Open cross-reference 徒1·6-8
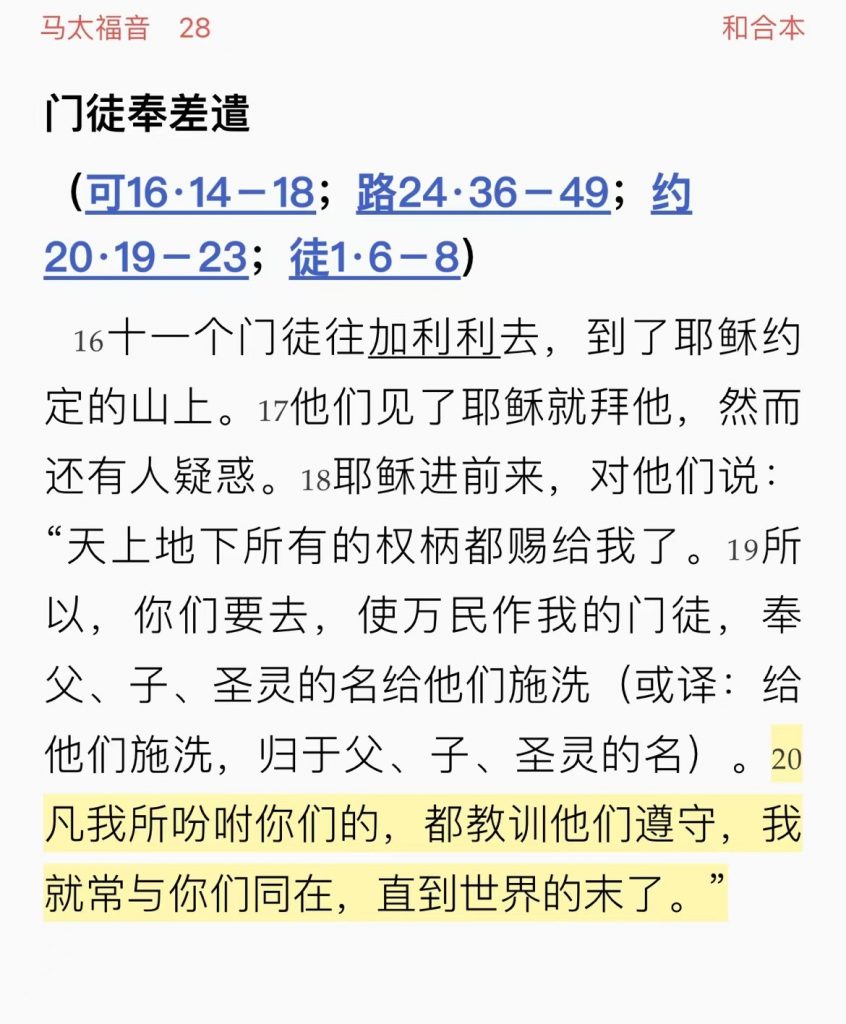 click(375, 258)
